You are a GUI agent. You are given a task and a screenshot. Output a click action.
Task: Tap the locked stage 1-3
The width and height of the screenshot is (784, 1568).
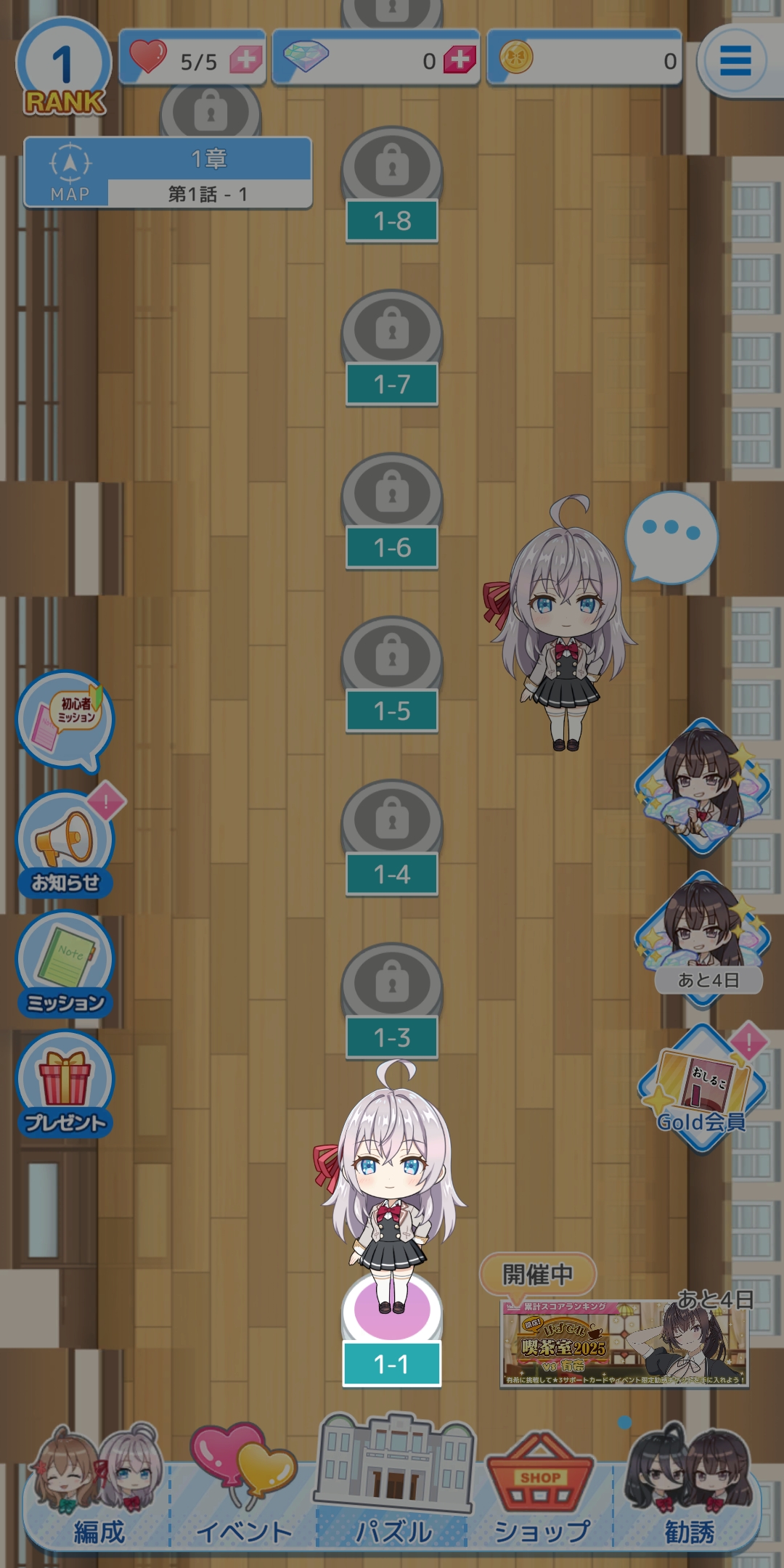pos(392,1000)
